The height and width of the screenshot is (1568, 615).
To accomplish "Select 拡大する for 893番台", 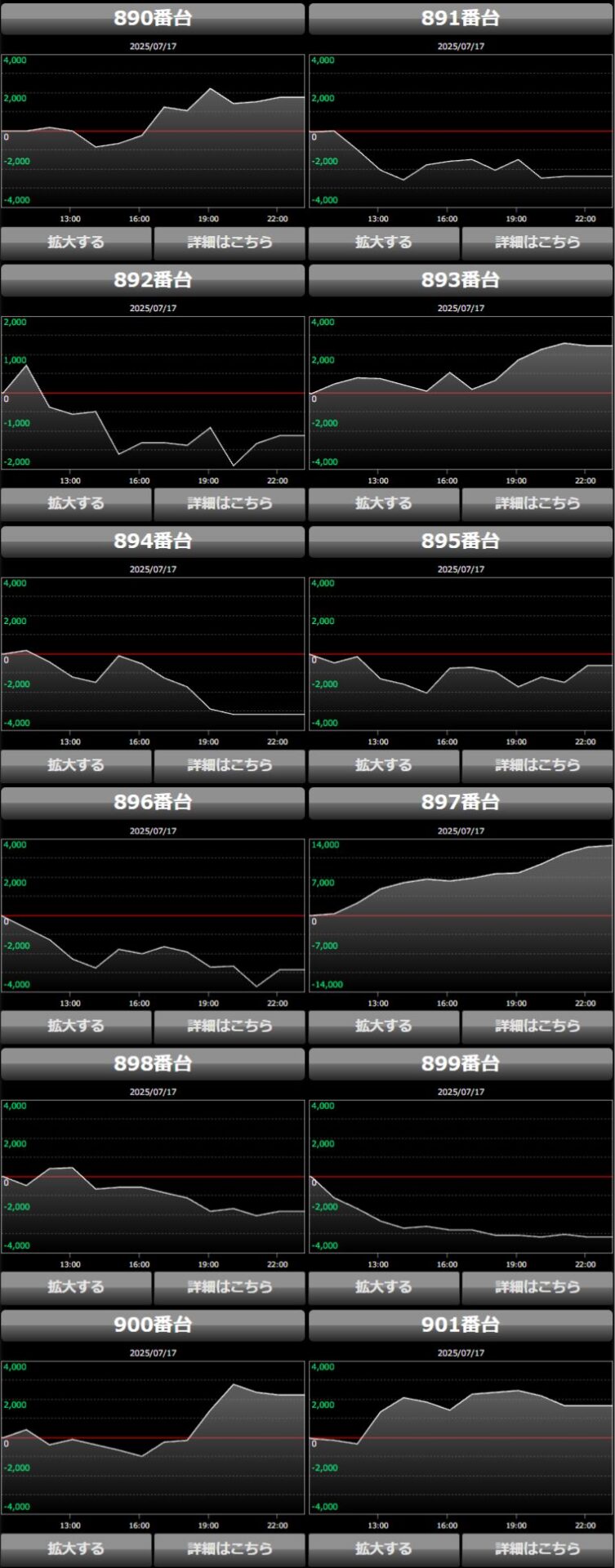I will tap(384, 504).
